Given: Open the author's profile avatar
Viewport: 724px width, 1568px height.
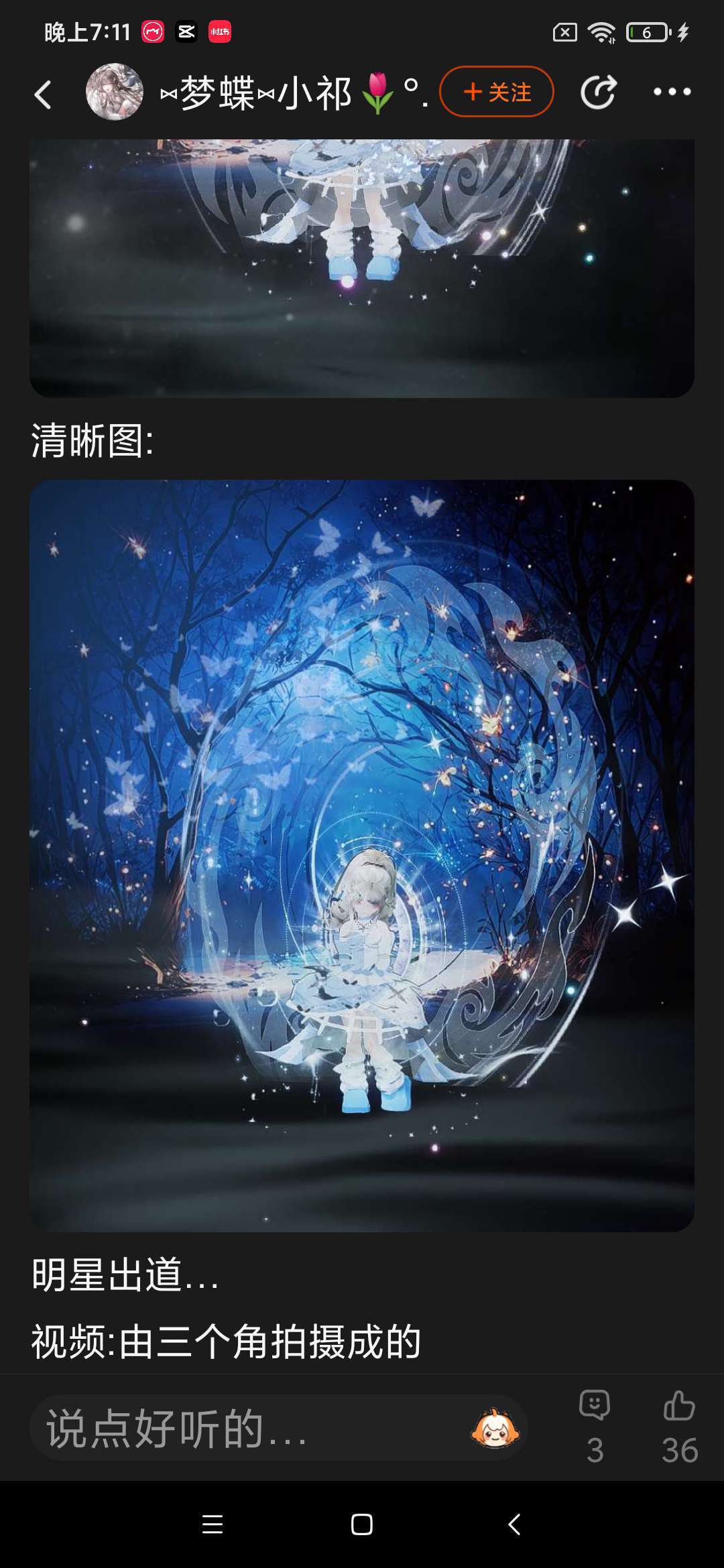Looking at the screenshot, I should pyautogui.click(x=115, y=92).
